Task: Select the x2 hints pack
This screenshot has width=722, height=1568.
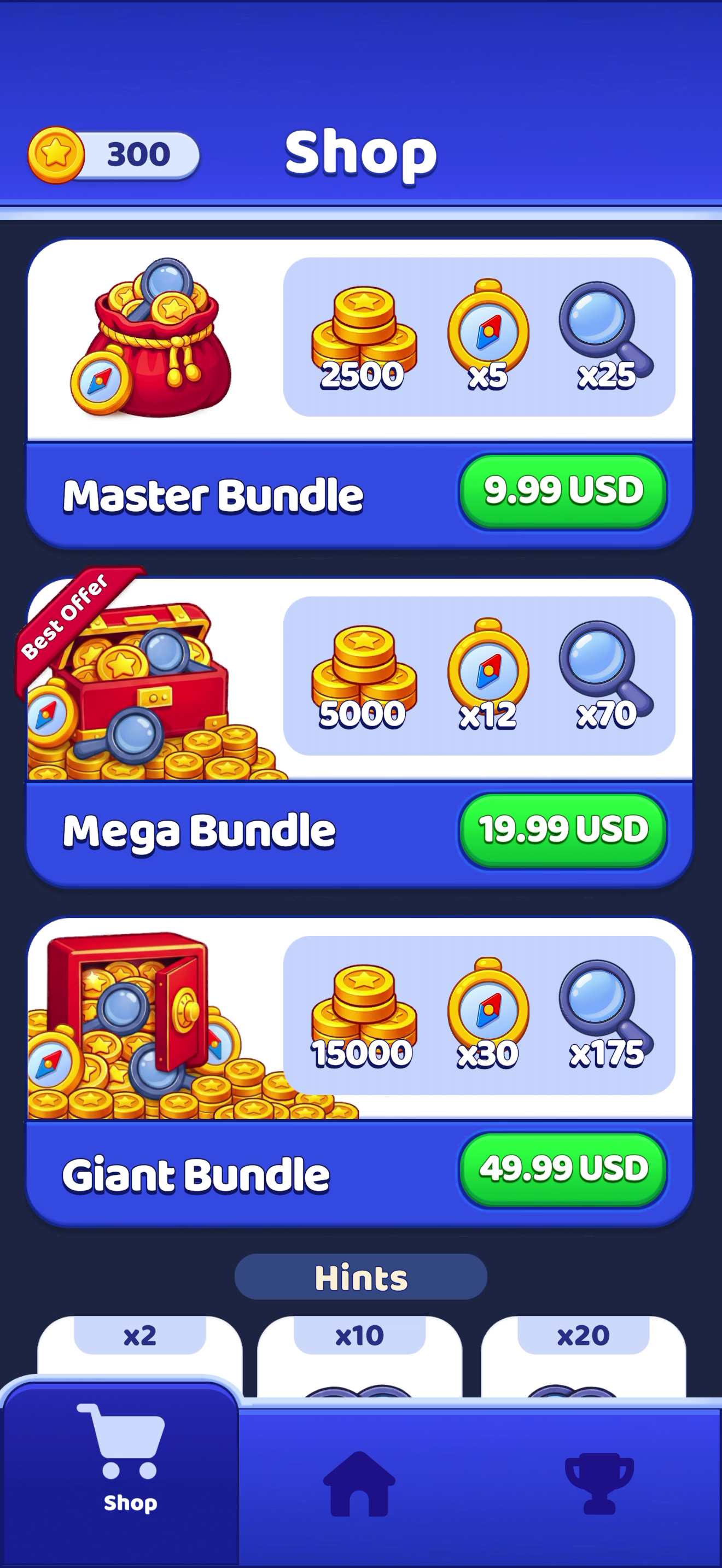Action: pyautogui.click(x=140, y=1356)
